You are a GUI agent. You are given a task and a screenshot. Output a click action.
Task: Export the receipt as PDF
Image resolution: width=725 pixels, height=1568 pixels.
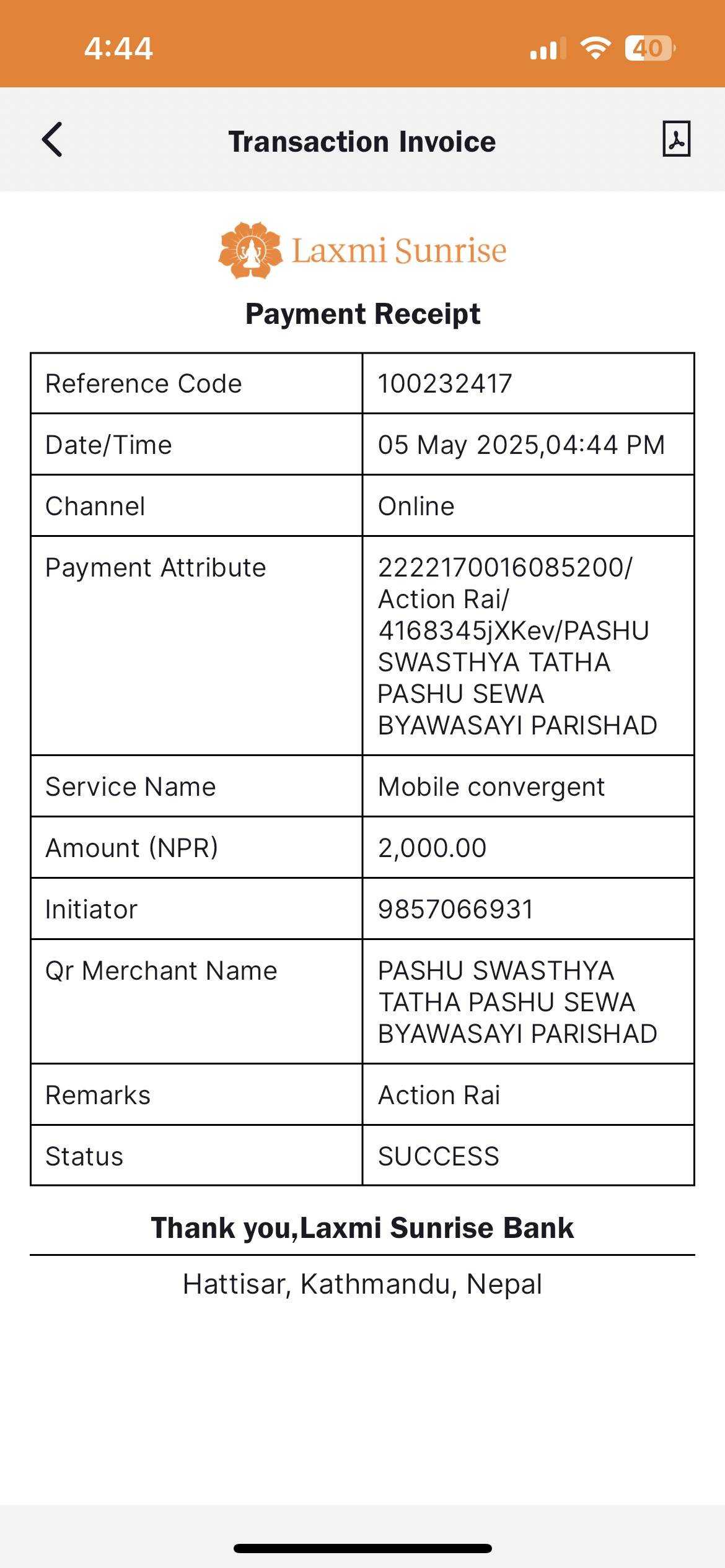[676, 139]
